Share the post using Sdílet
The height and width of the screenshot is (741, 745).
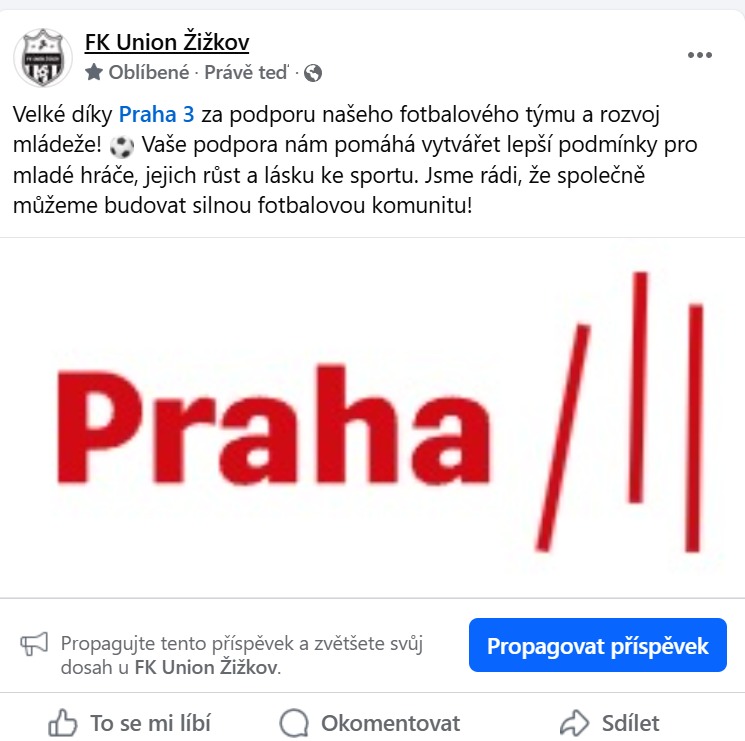coord(610,722)
